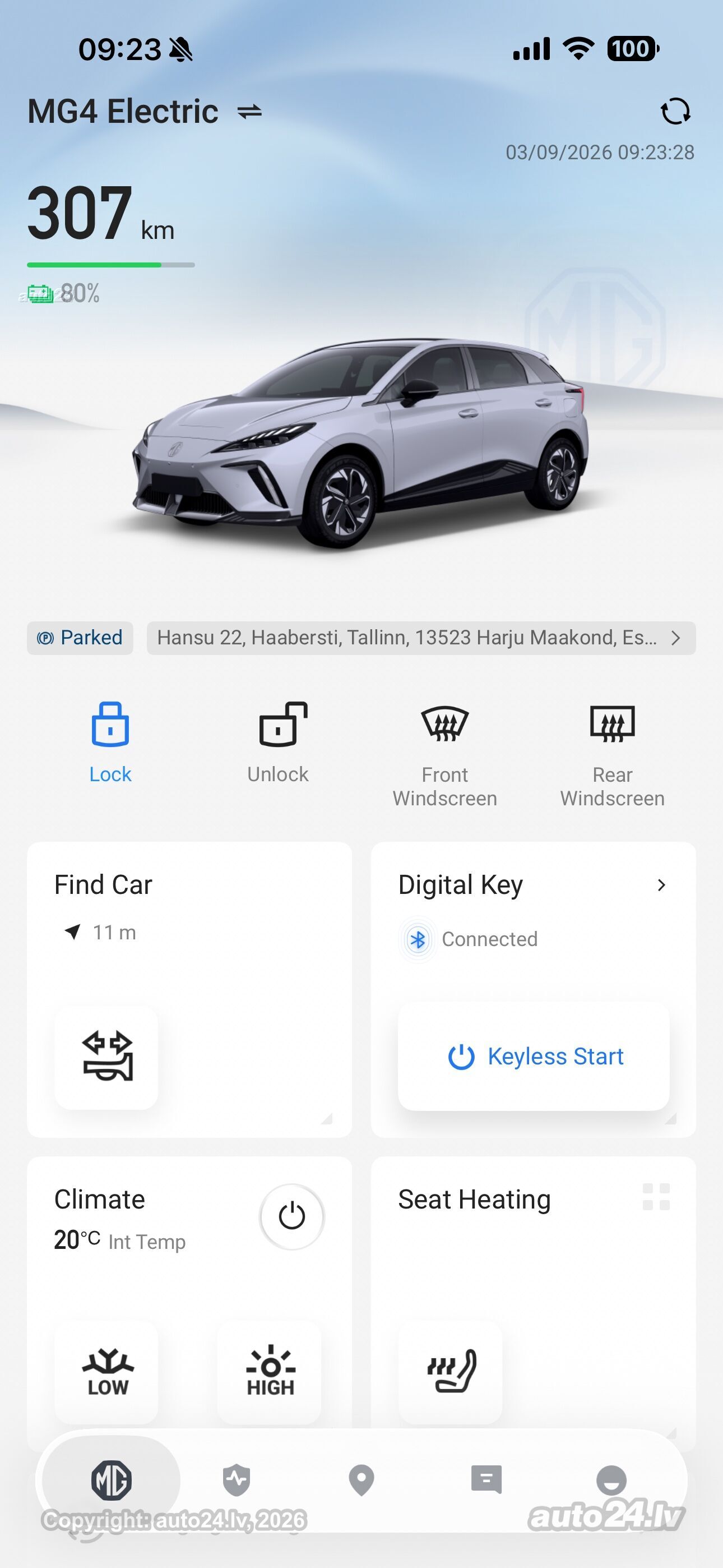Go to the profile tab
723x1568 pixels.
611,1481
